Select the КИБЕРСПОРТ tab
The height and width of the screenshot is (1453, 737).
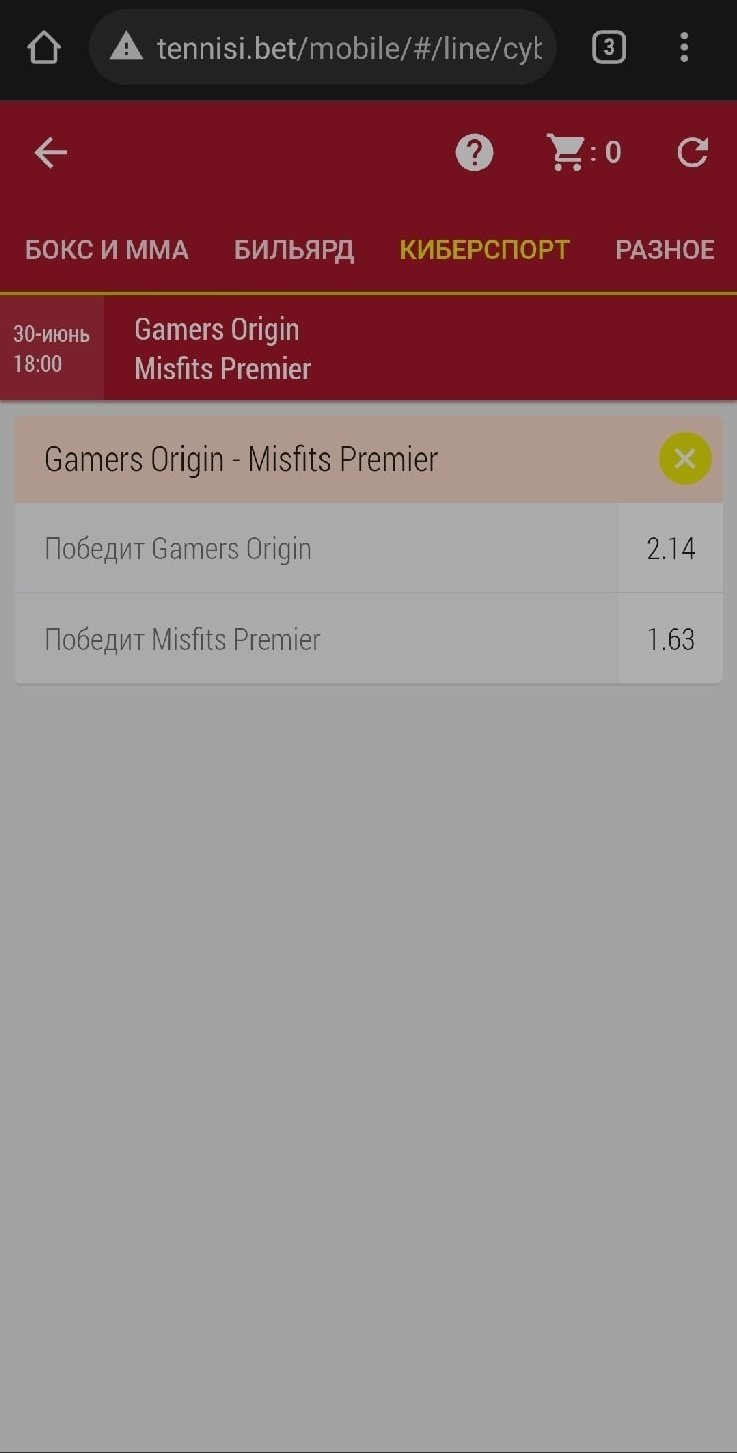tap(484, 250)
